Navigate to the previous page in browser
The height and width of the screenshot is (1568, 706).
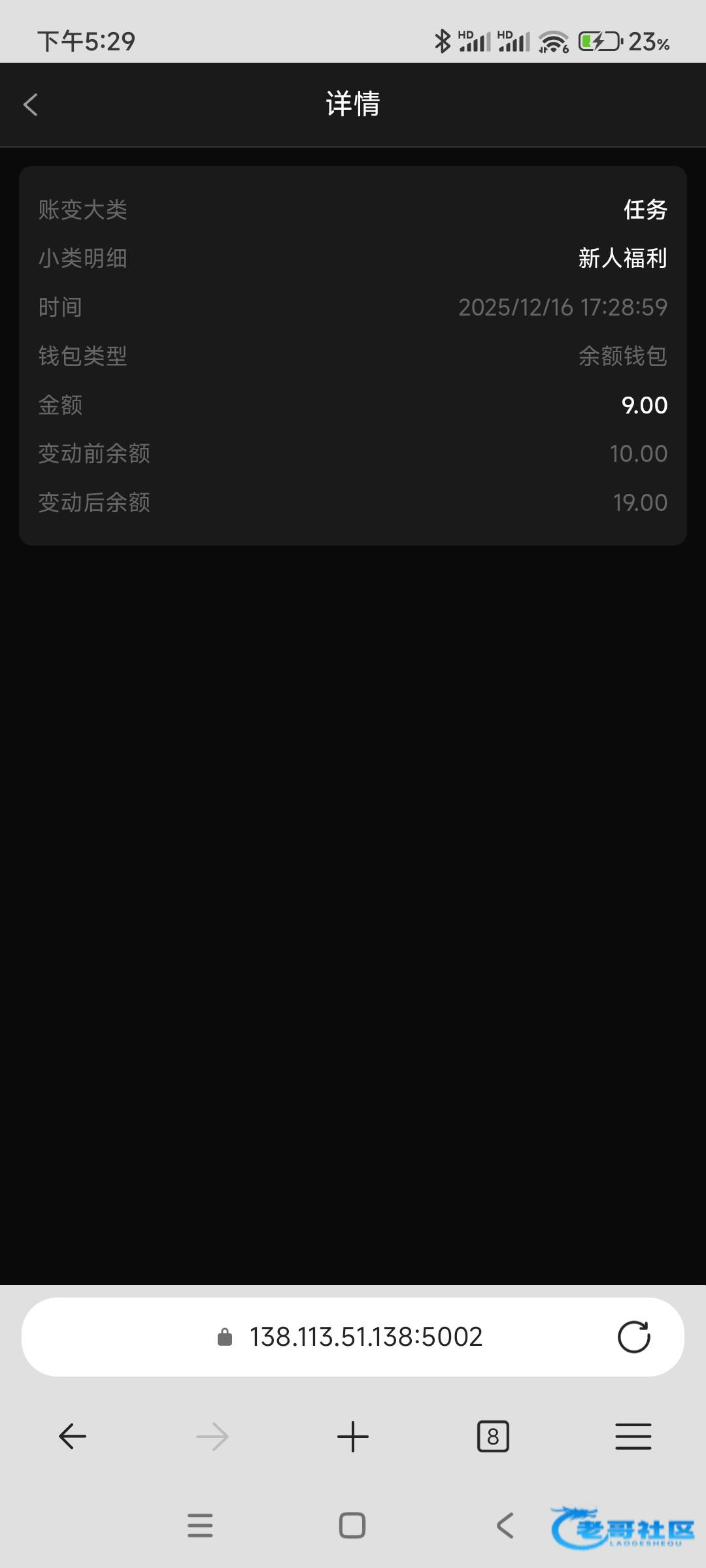(x=72, y=1436)
